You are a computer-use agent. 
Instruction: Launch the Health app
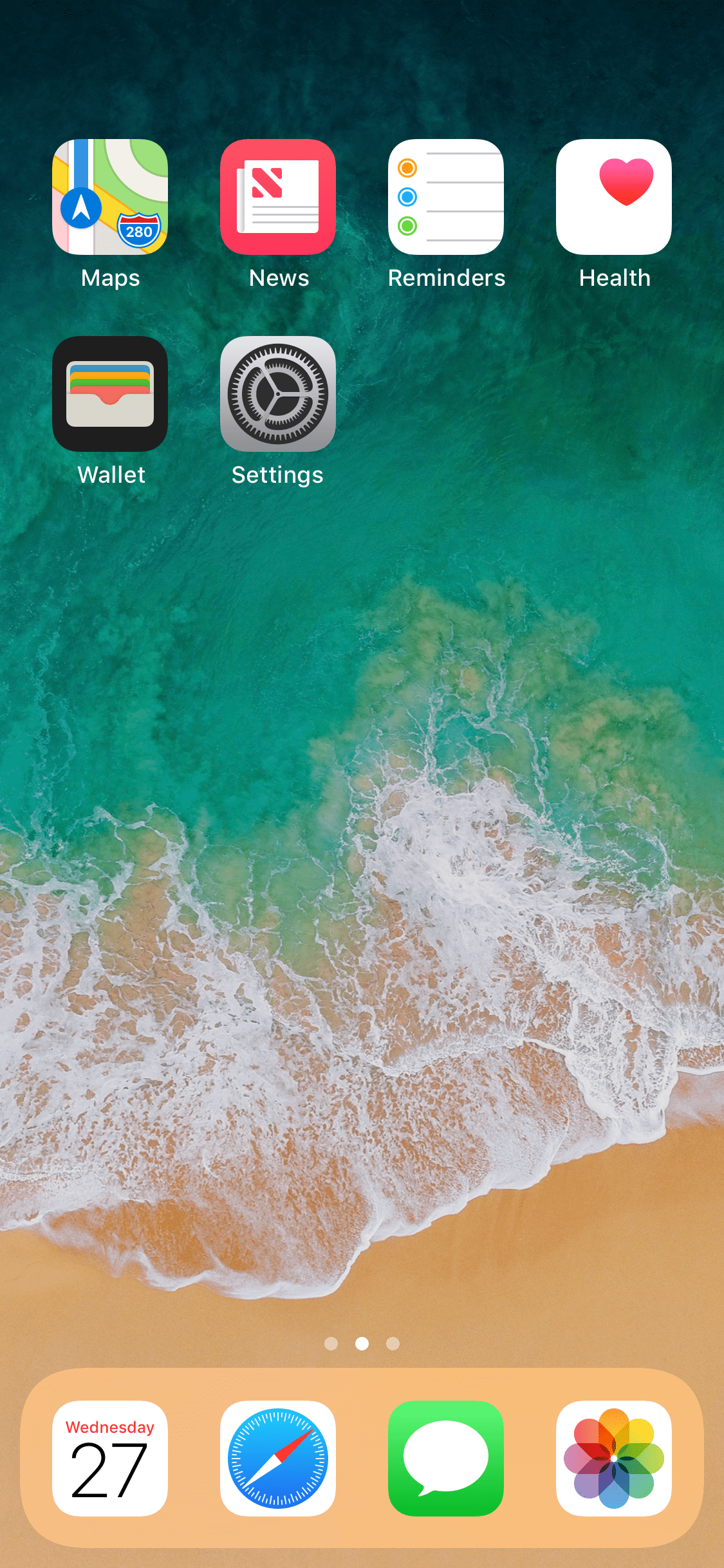point(613,196)
